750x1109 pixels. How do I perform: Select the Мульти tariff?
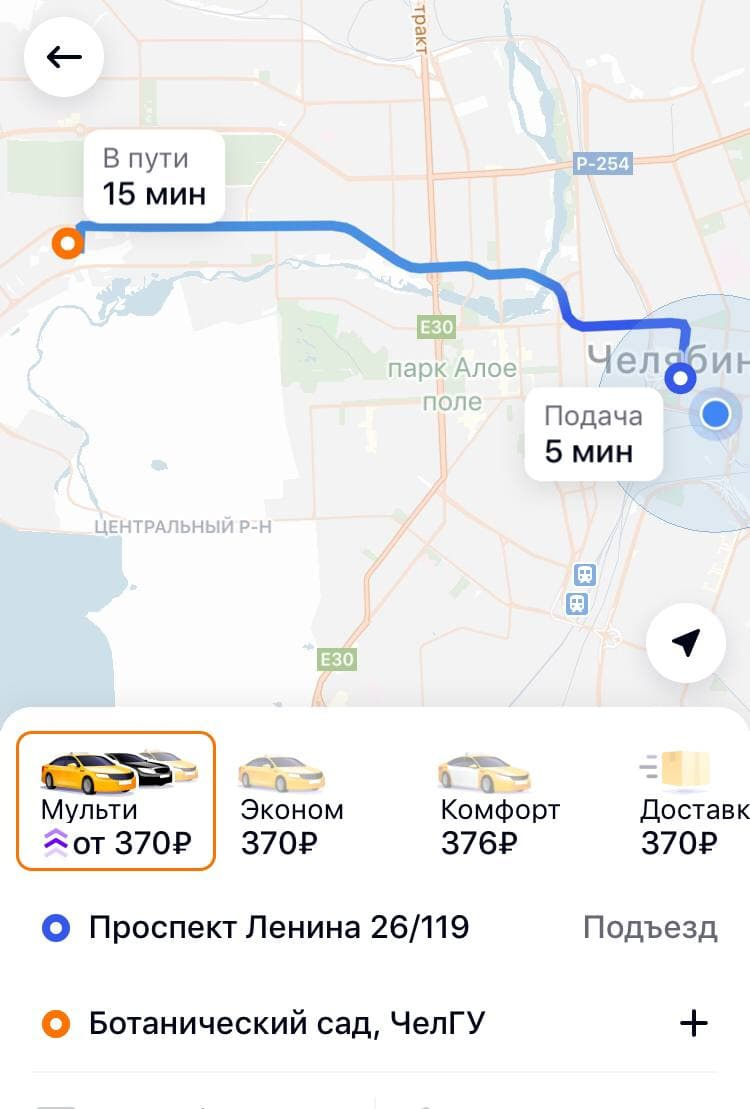(116, 801)
